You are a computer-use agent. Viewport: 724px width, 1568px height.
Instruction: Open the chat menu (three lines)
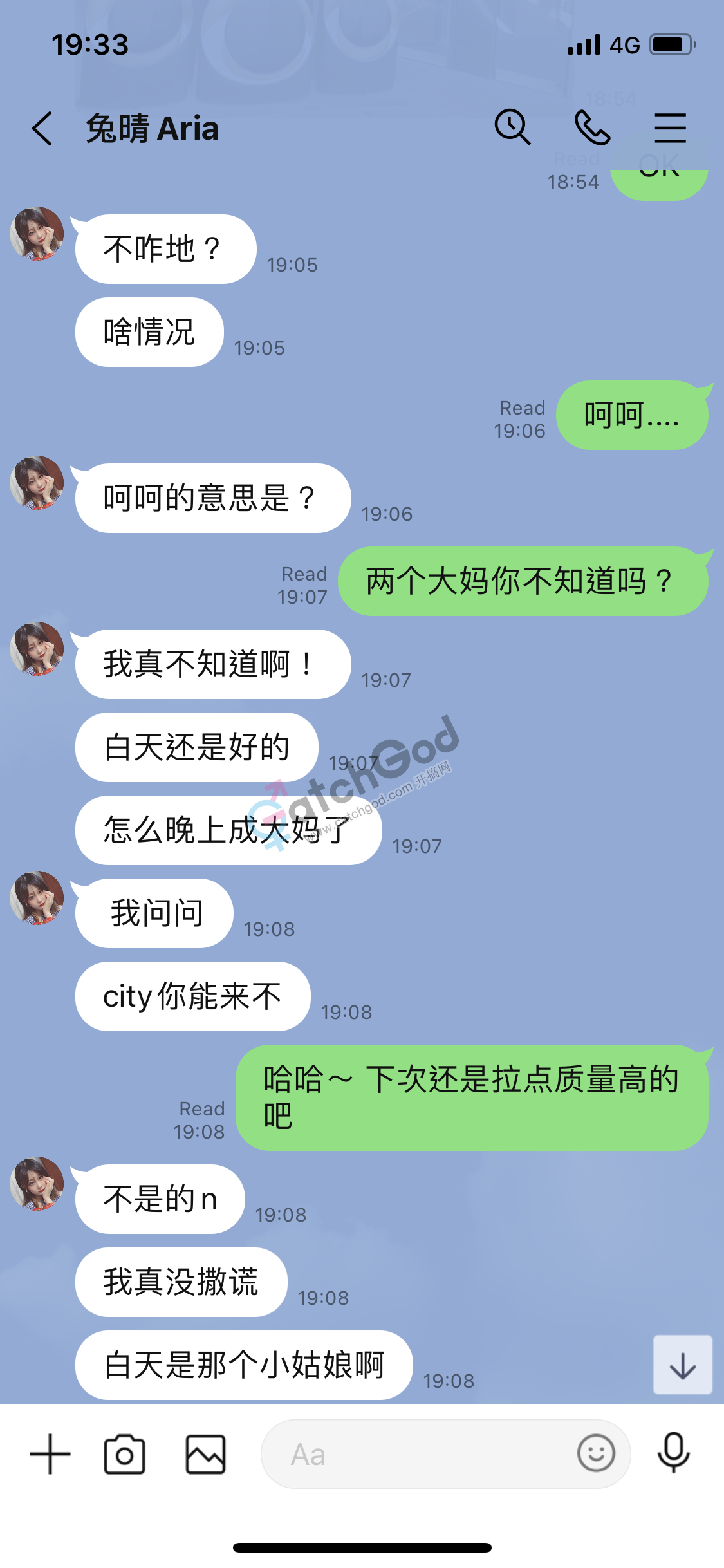670,127
